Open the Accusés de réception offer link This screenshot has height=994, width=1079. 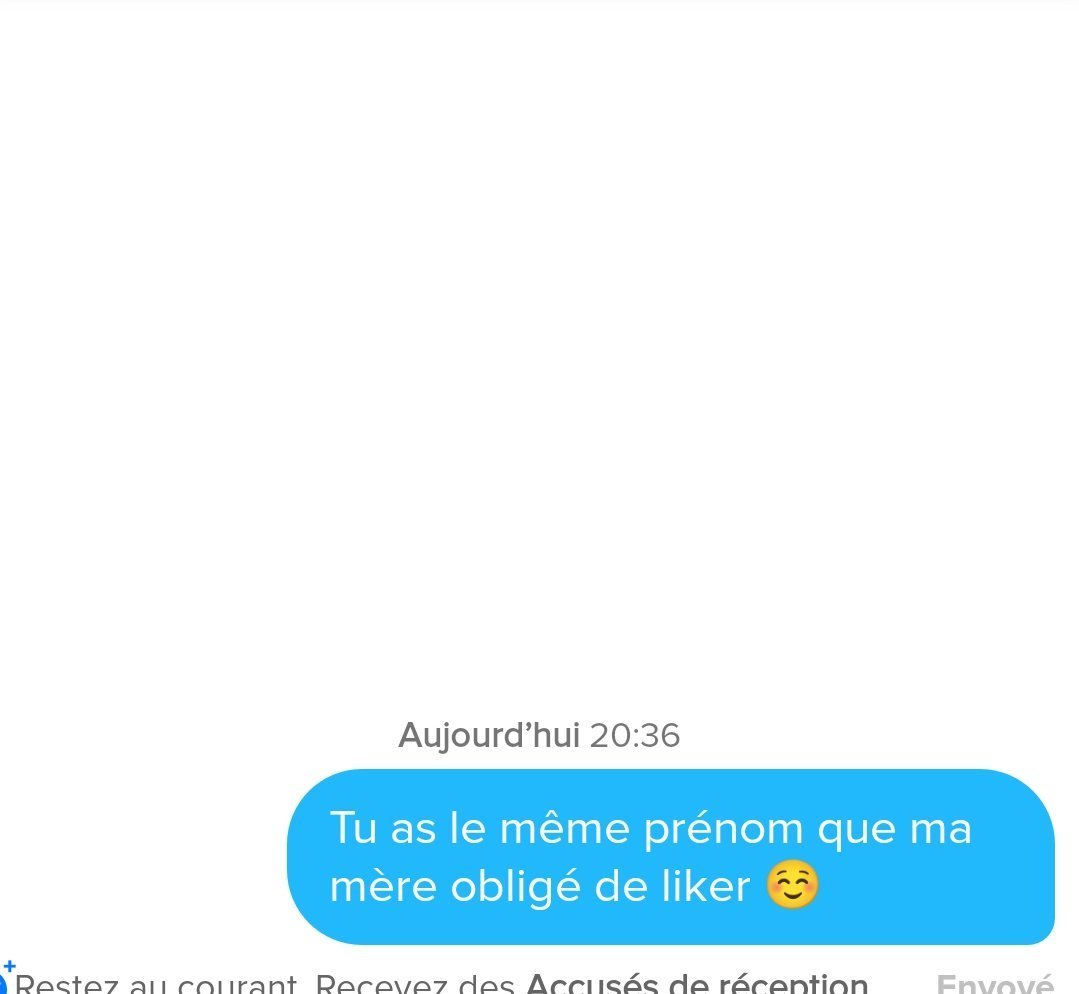coord(696,984)
